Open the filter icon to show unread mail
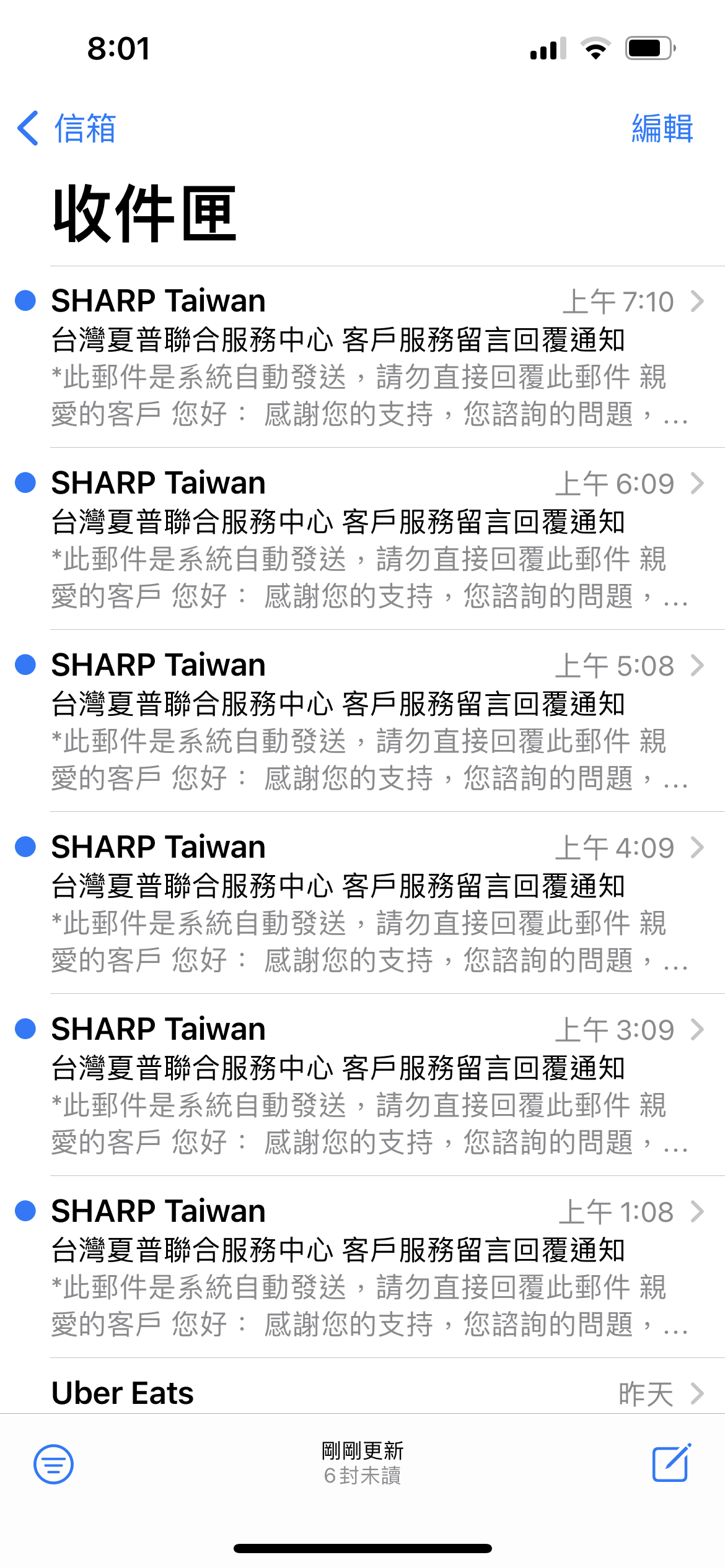 click(53, 1465)
